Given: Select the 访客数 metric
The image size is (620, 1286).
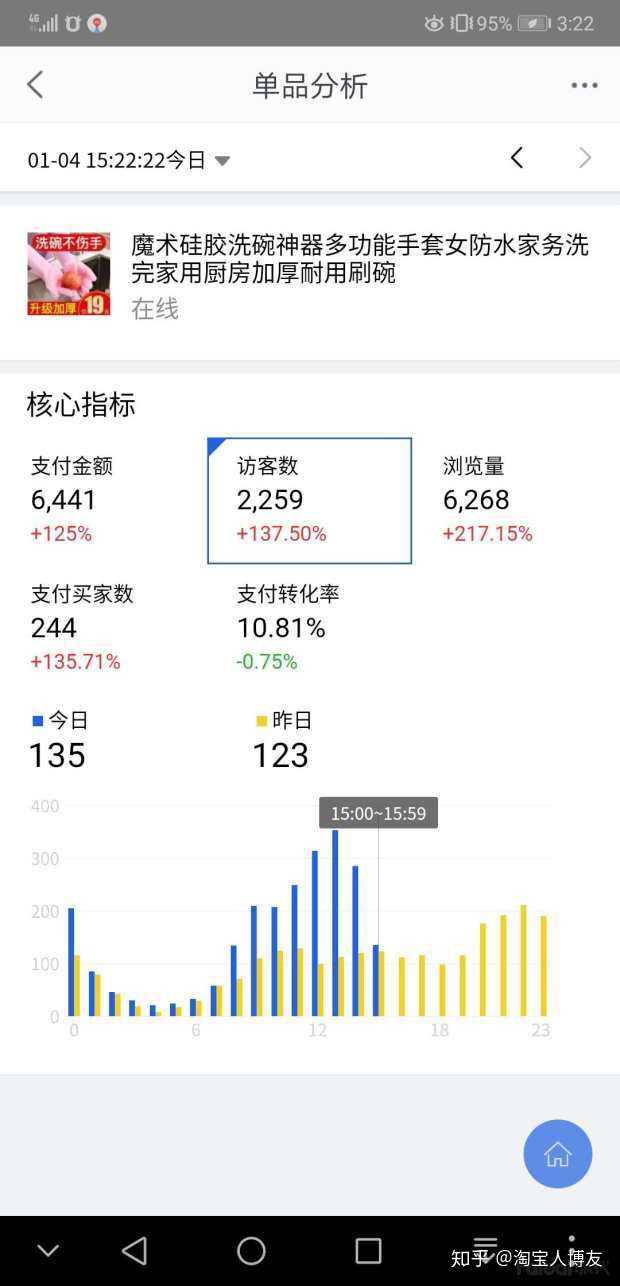Looking at the screenshot, I should click(309, 500).
